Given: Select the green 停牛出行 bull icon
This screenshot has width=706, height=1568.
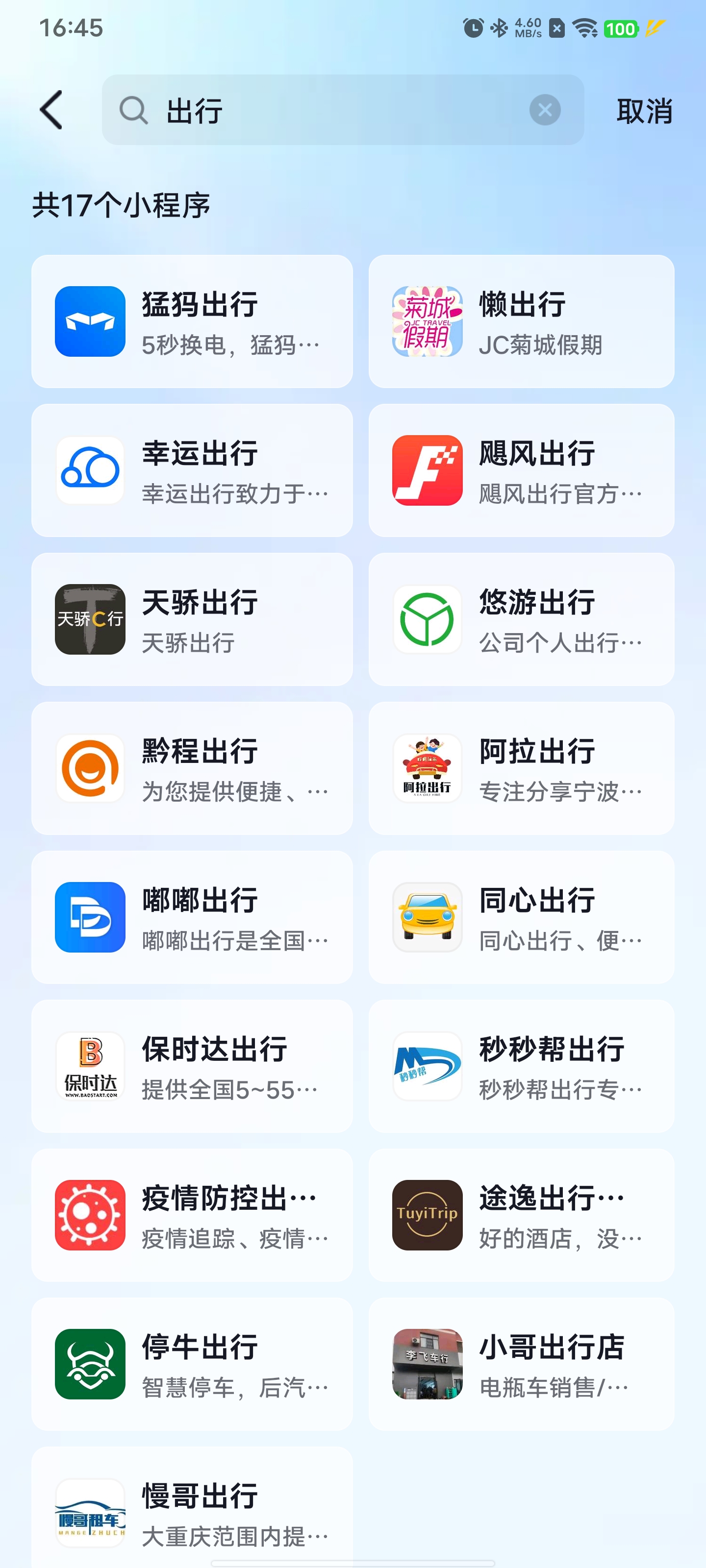Looking at the screenshot, I should [90, 1365].
